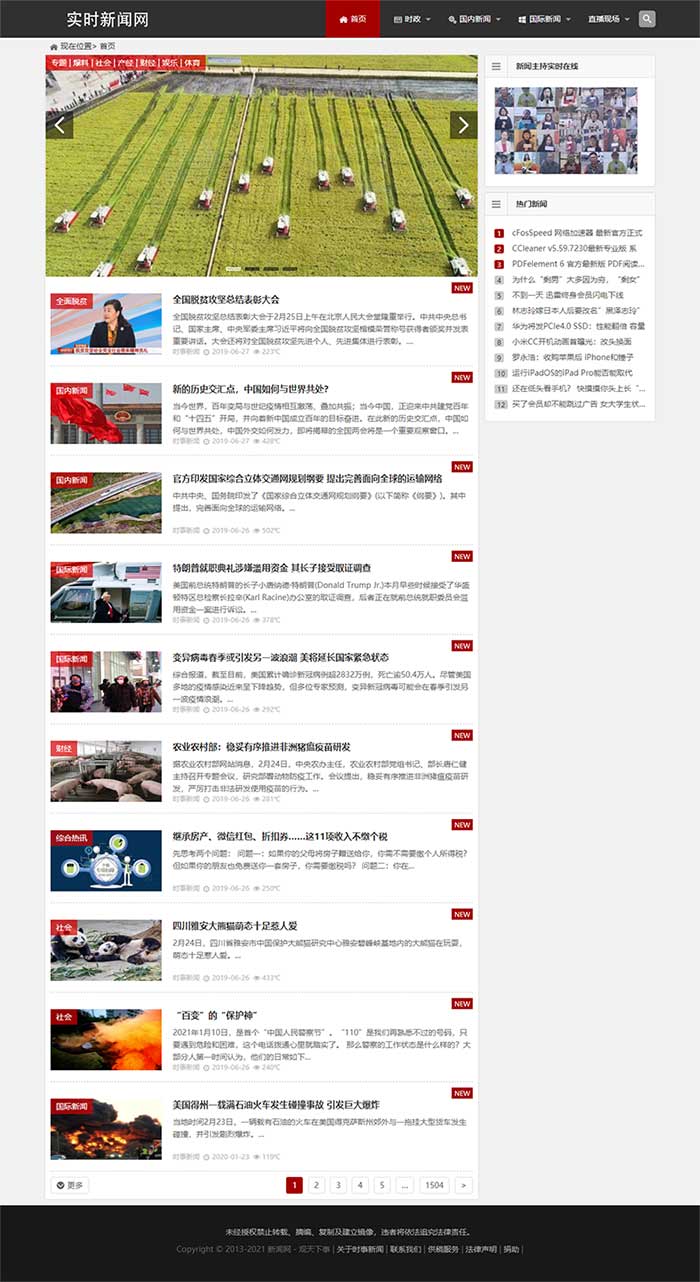This screenshot has height=1282, width=700.
Task: Expand the 直播现场 dropdown menu
Action: tap(609, 18)
